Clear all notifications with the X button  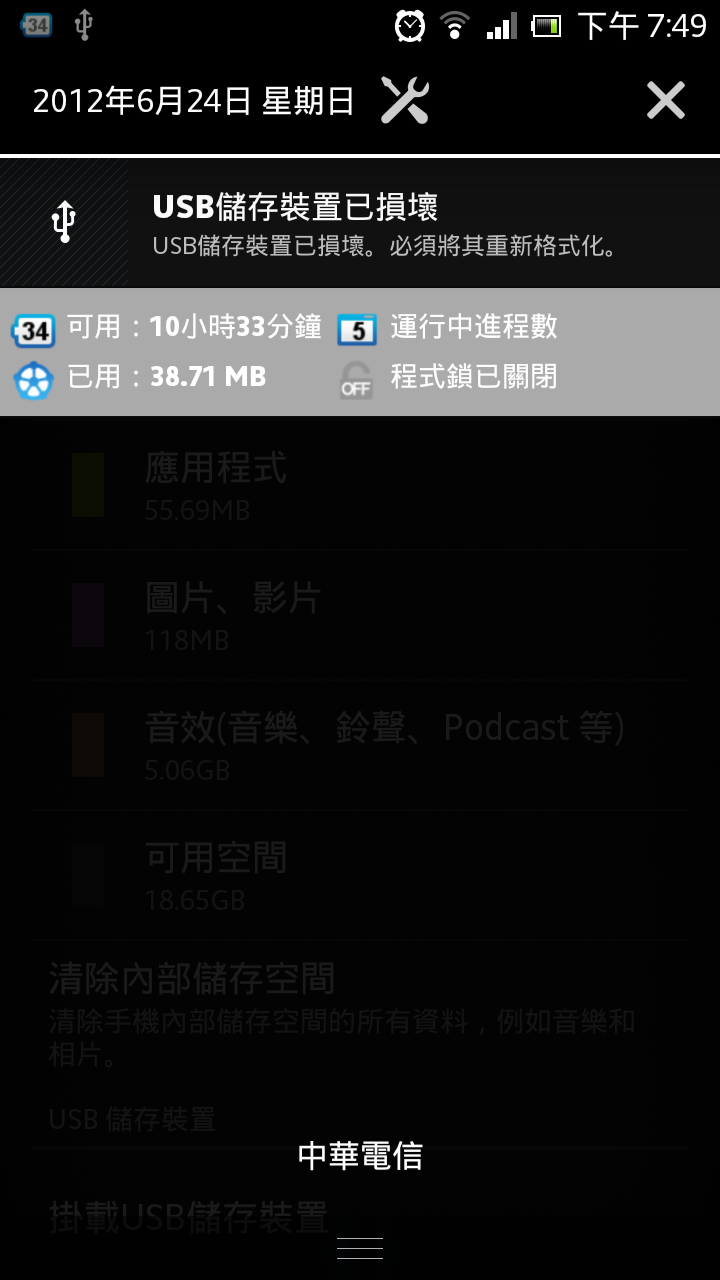click(x=665, y=101)
